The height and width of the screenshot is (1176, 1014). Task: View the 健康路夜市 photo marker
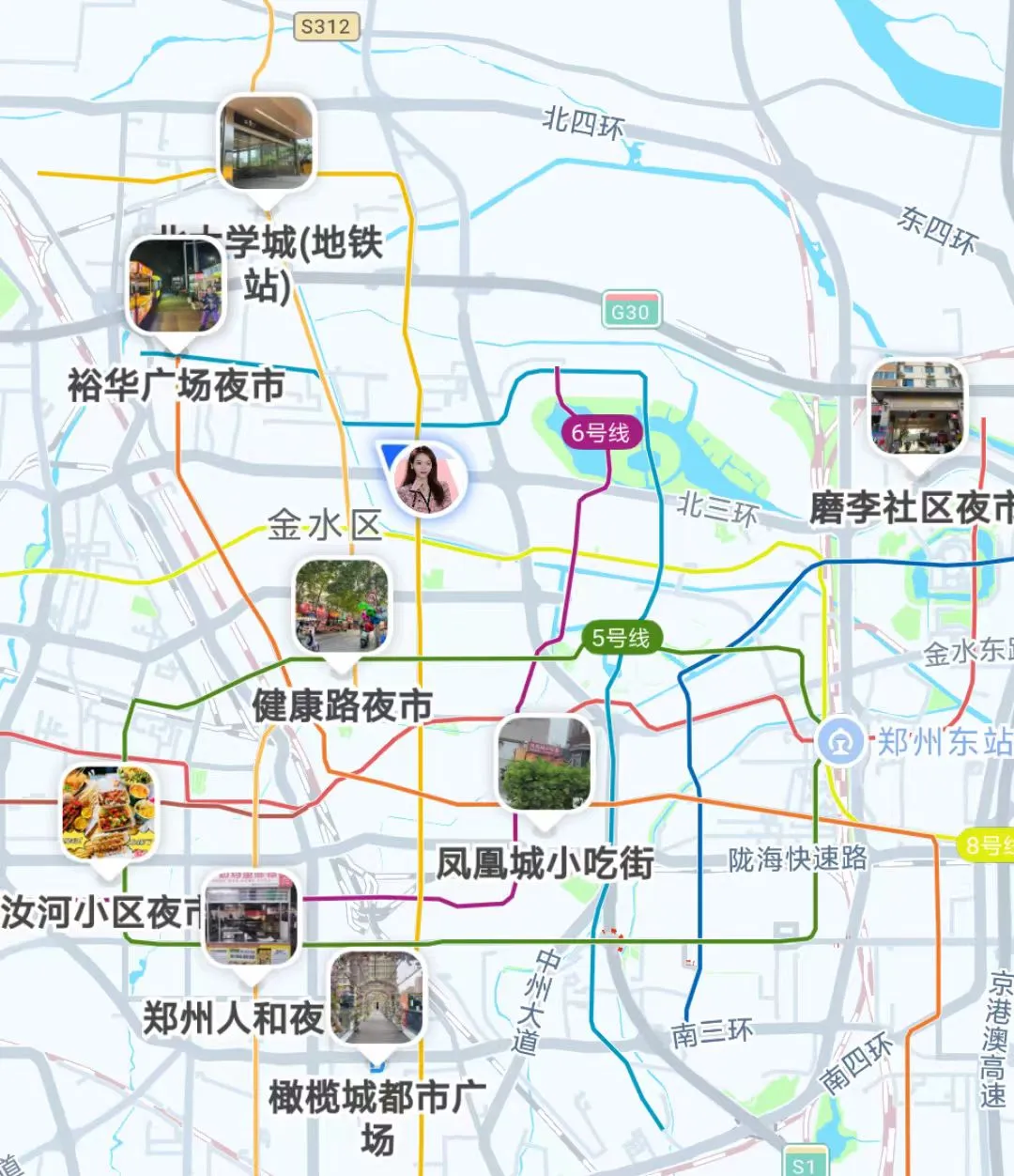coord(341,607)
